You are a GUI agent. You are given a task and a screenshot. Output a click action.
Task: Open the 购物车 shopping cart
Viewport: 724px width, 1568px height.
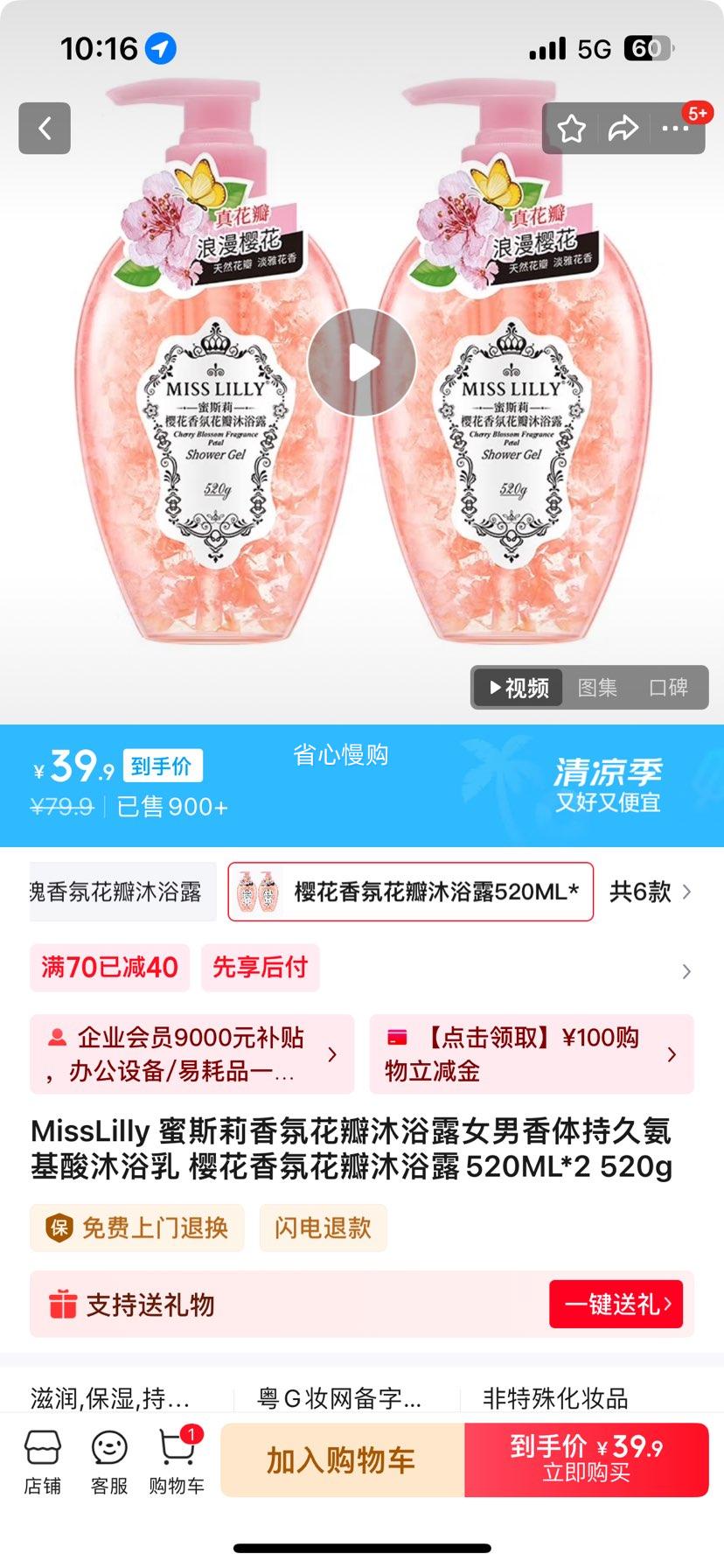175,1458
